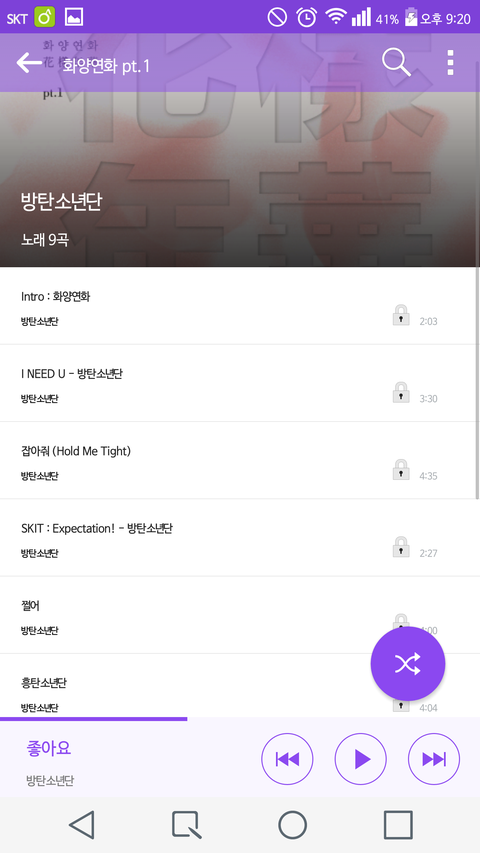Screen dimensions: 480x853
Task: Skip to the next track
Action: coord(434,759)
